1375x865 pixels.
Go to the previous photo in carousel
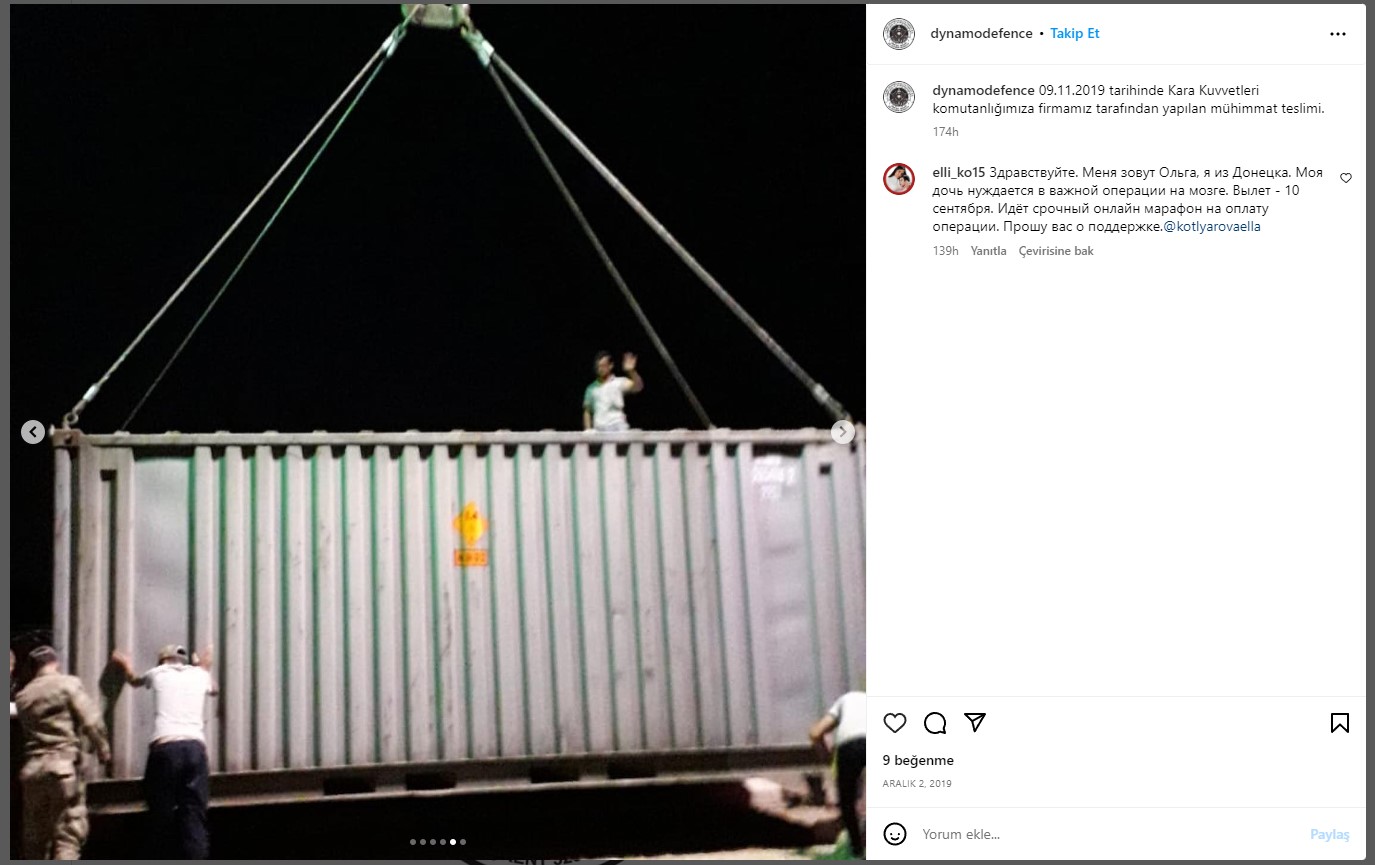click(x=33, y=432)
